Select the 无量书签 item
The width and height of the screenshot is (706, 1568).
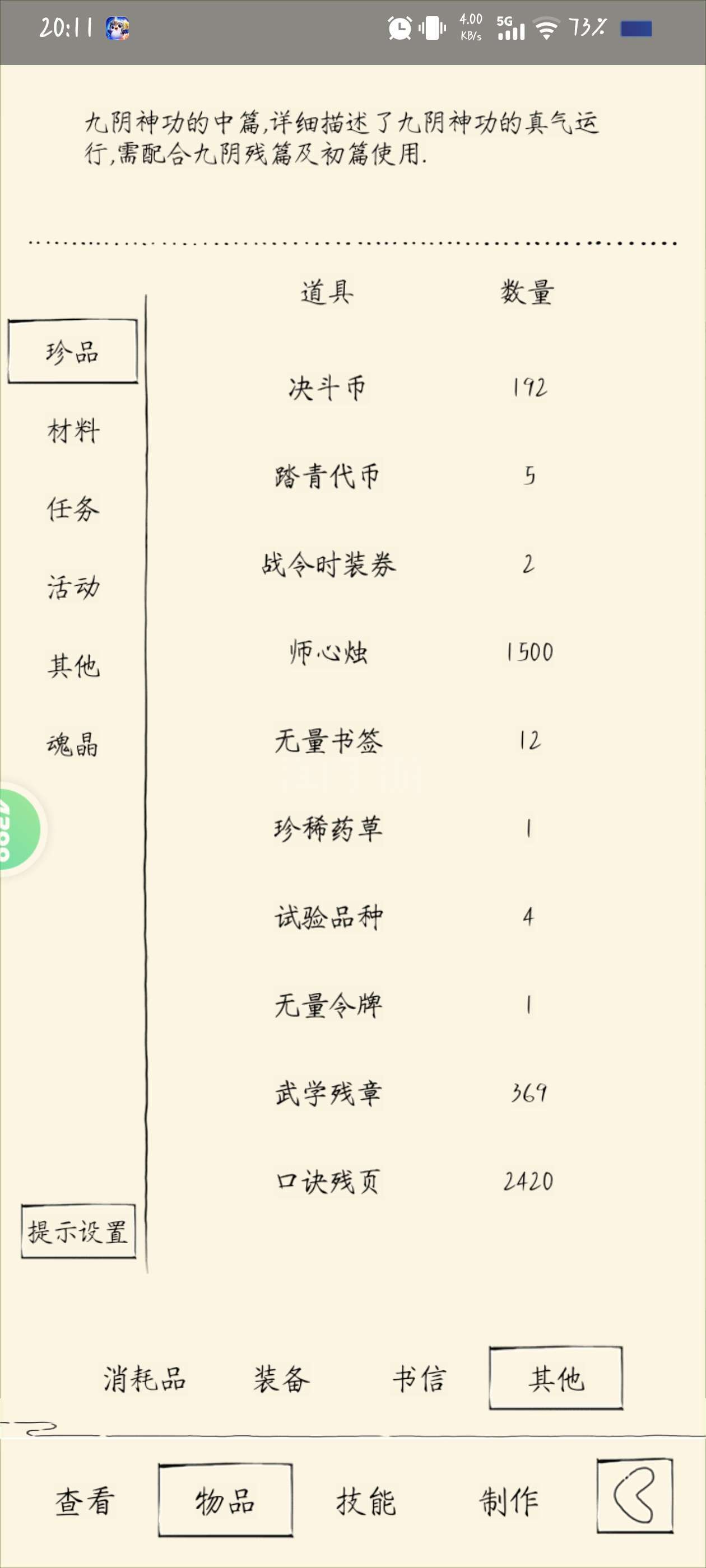414,740
